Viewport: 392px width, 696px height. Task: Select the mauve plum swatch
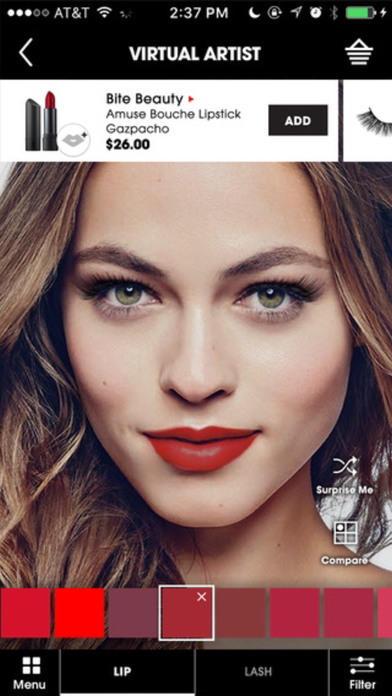click(133, 613)
